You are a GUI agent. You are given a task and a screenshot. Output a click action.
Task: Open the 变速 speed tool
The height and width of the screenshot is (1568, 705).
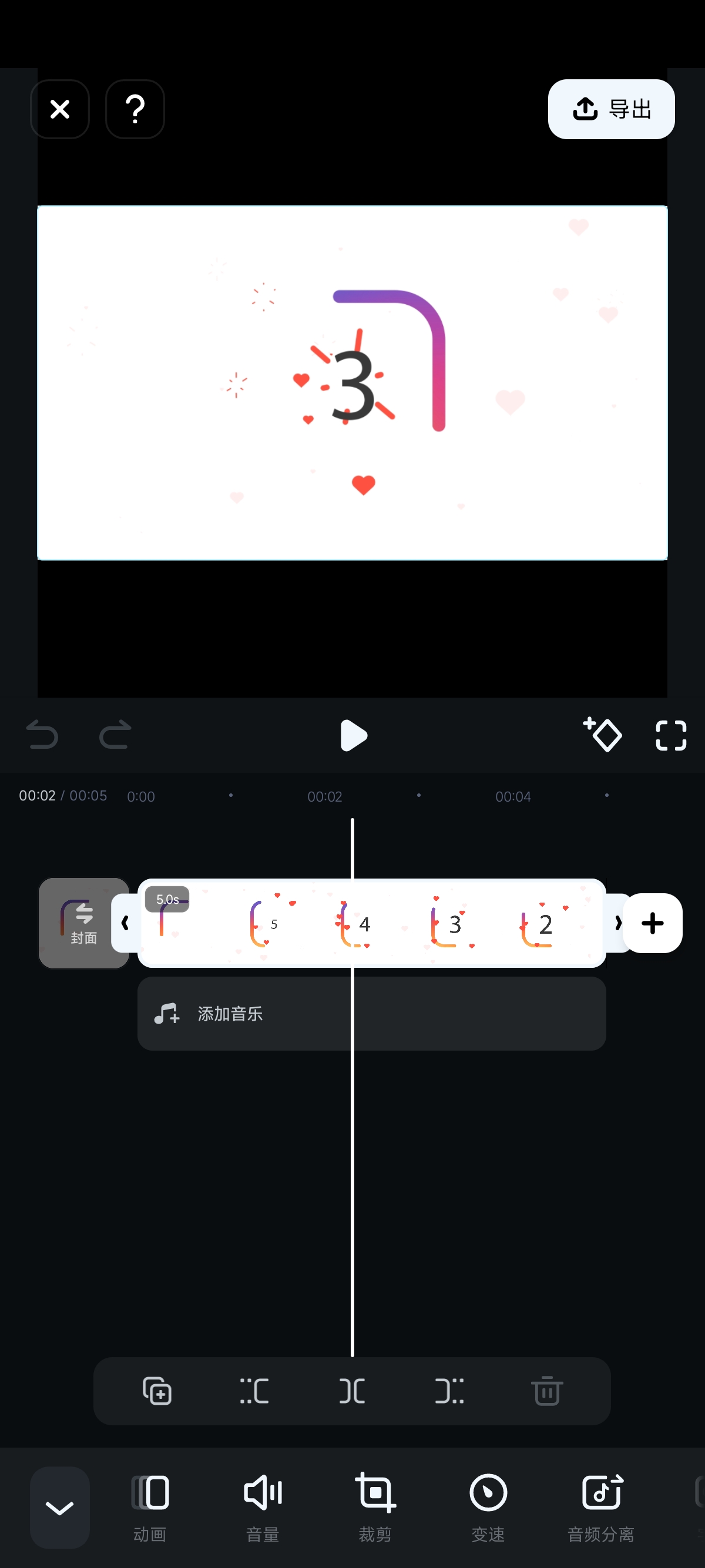click(x=488, y=1507)
